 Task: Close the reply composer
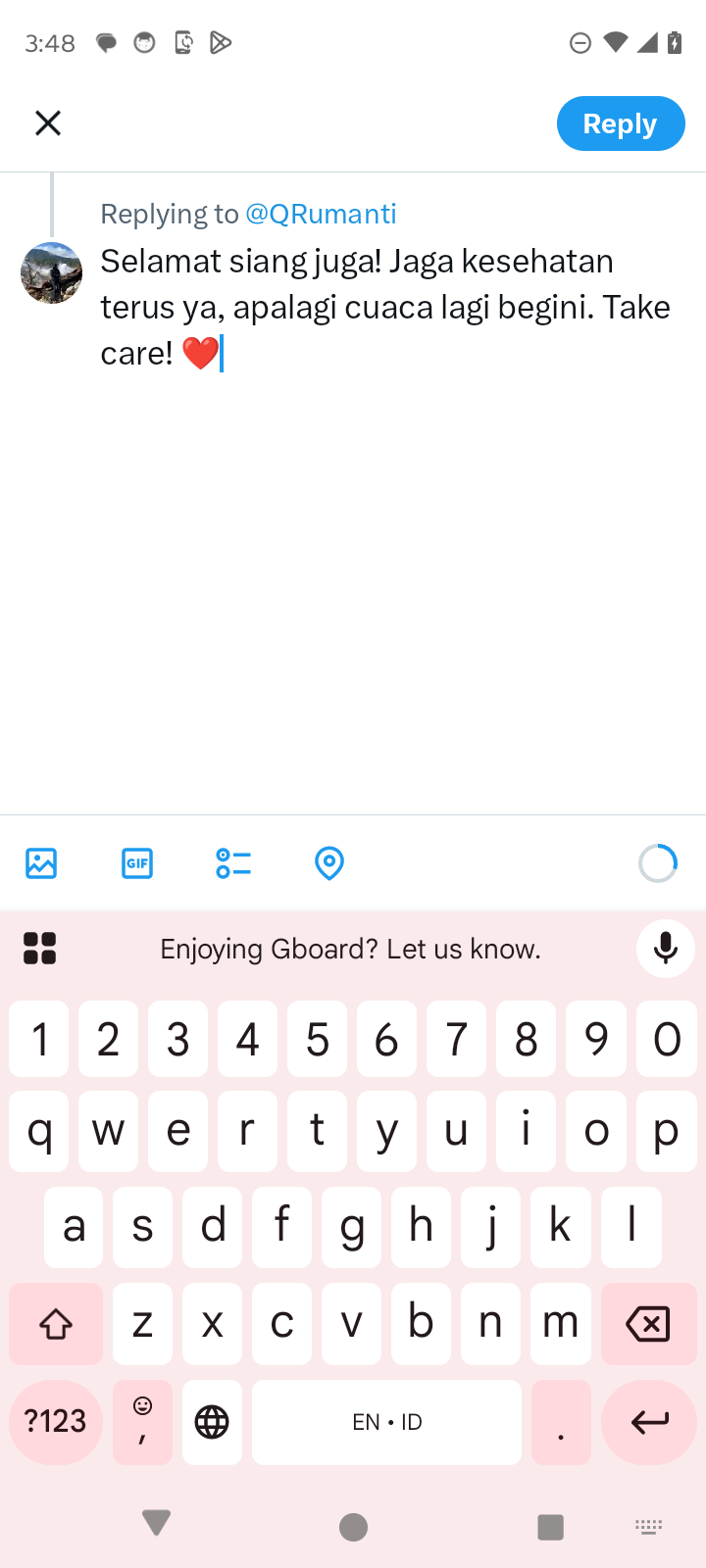pos(48,123)
